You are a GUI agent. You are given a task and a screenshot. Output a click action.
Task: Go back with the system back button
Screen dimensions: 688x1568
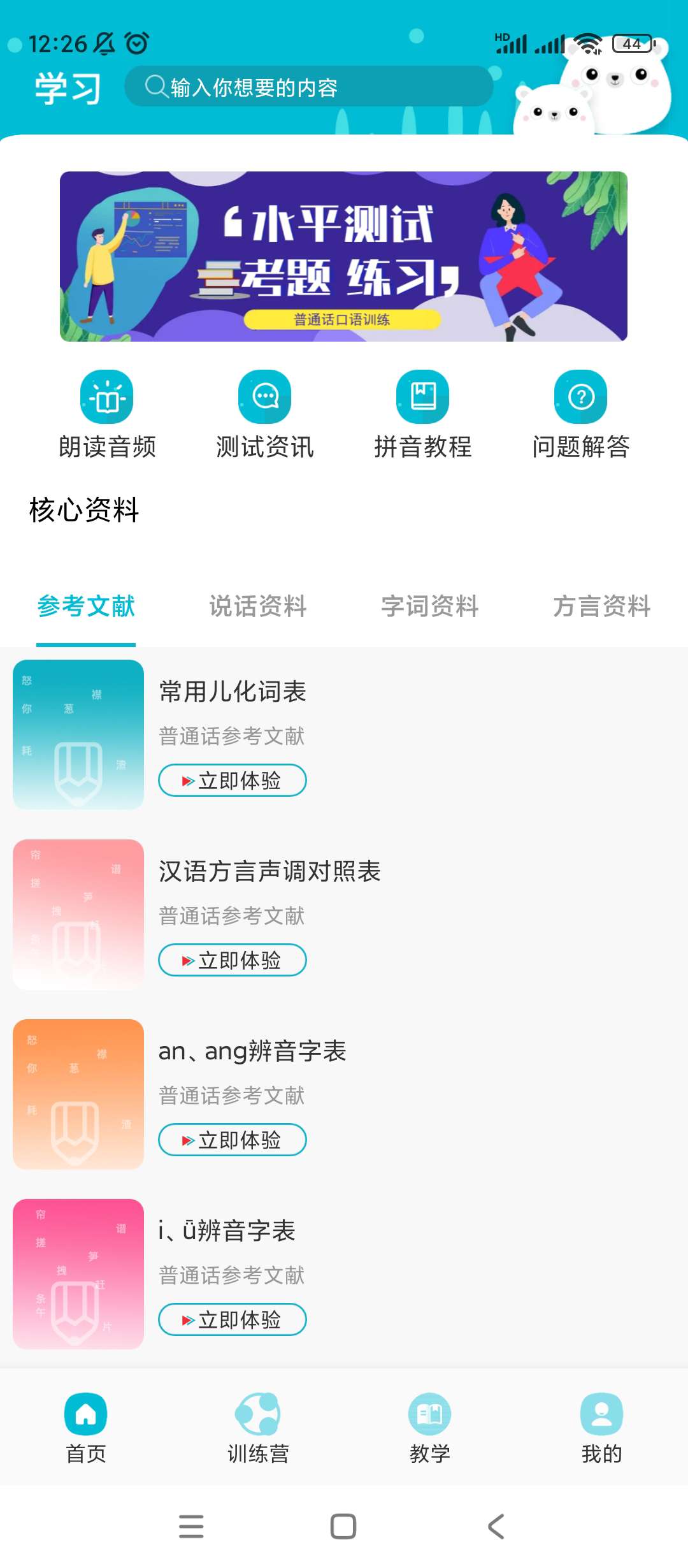[x=496, y=1527]
